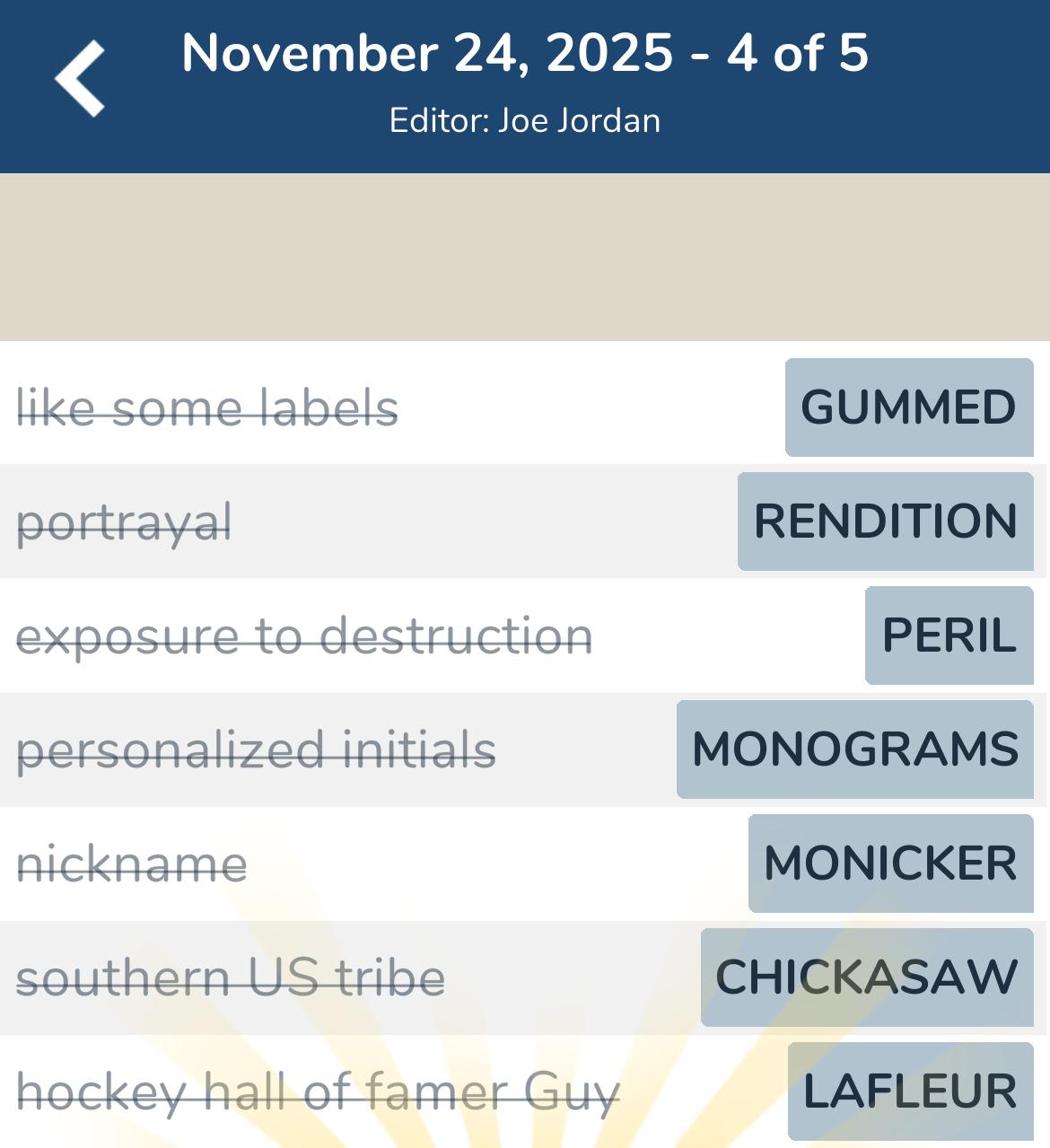This screenshot has width=1050, height=1148.
Task: Select the RENDITION answer tile
Action: pos(884,522)
